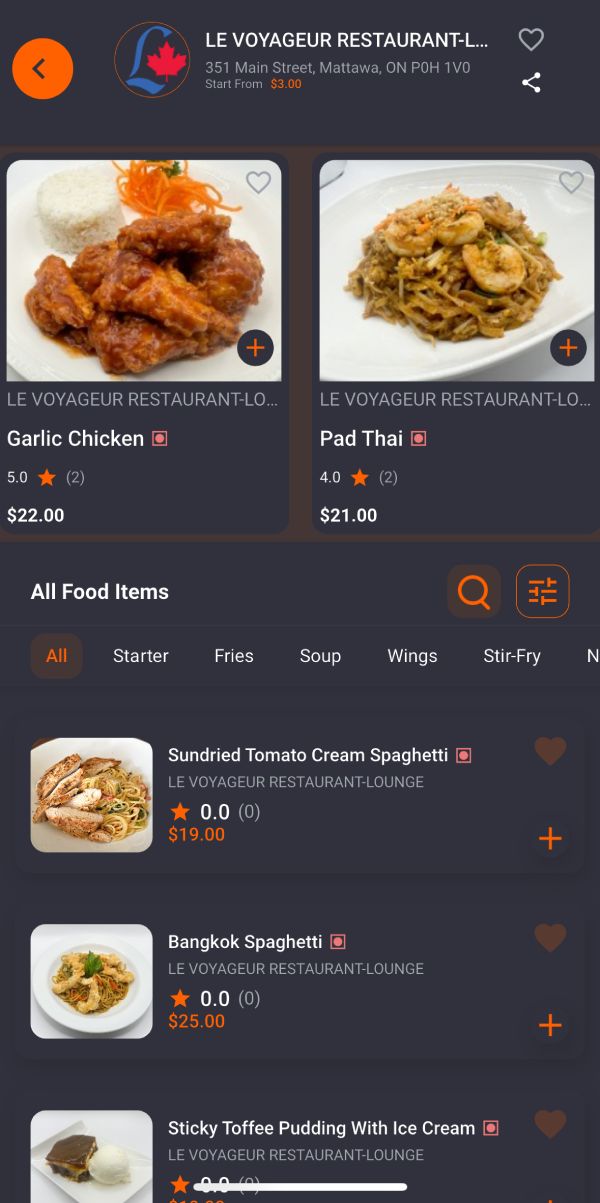
Task: Share this restaurant
Action: (531, 83)
